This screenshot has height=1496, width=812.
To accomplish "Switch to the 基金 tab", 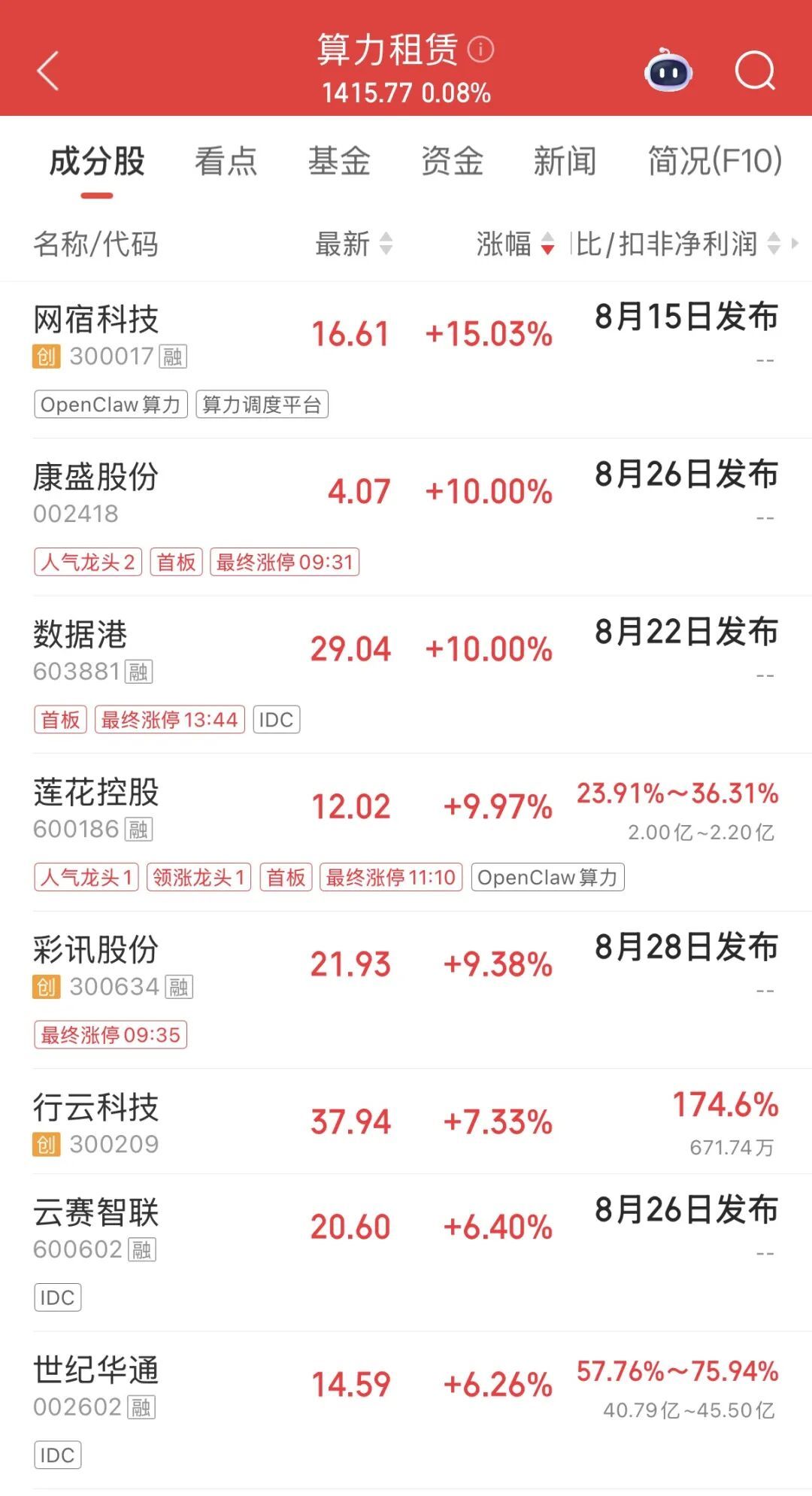I will 340,161.
